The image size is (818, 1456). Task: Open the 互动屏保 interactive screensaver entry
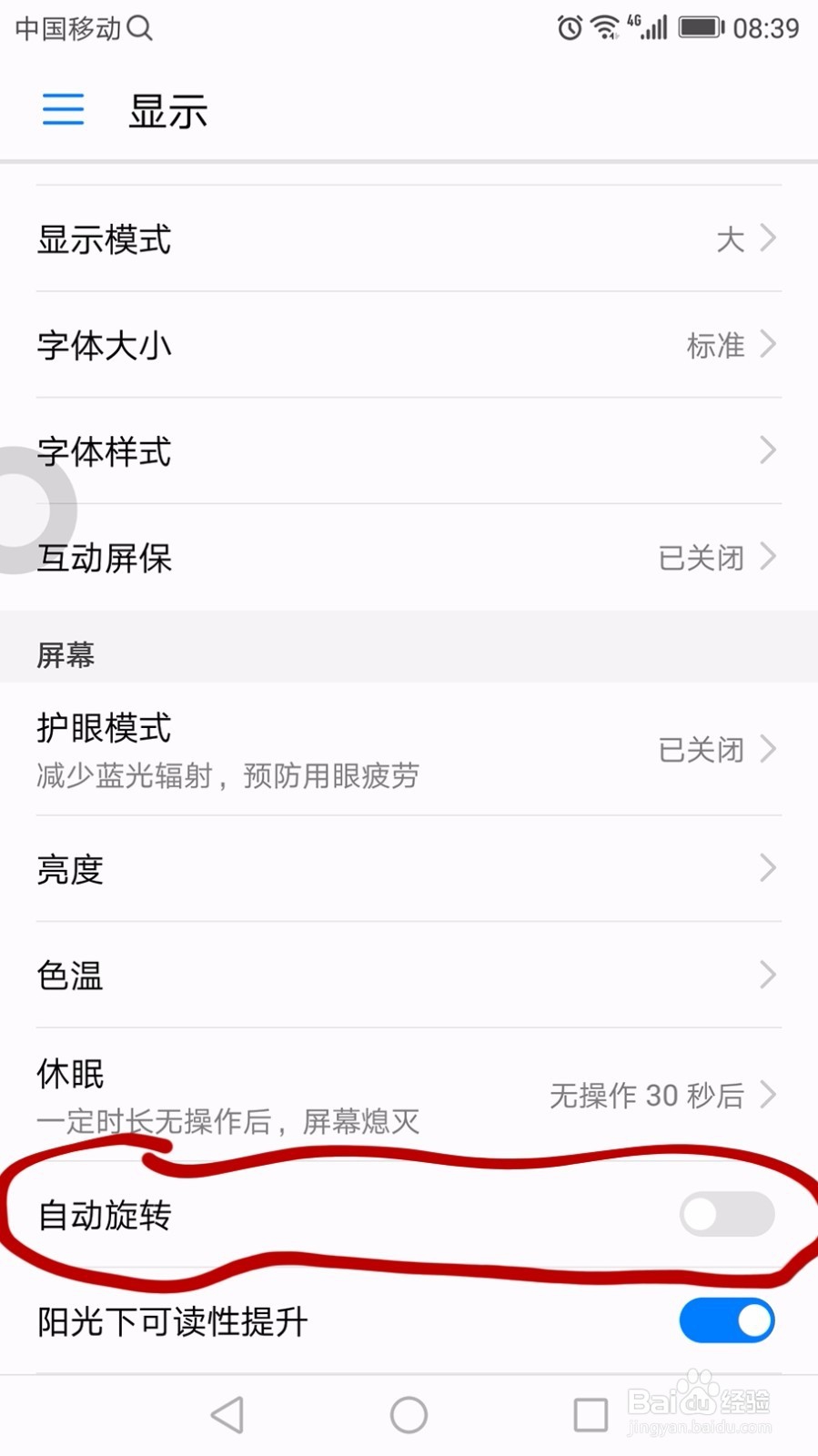click(409, 558)
